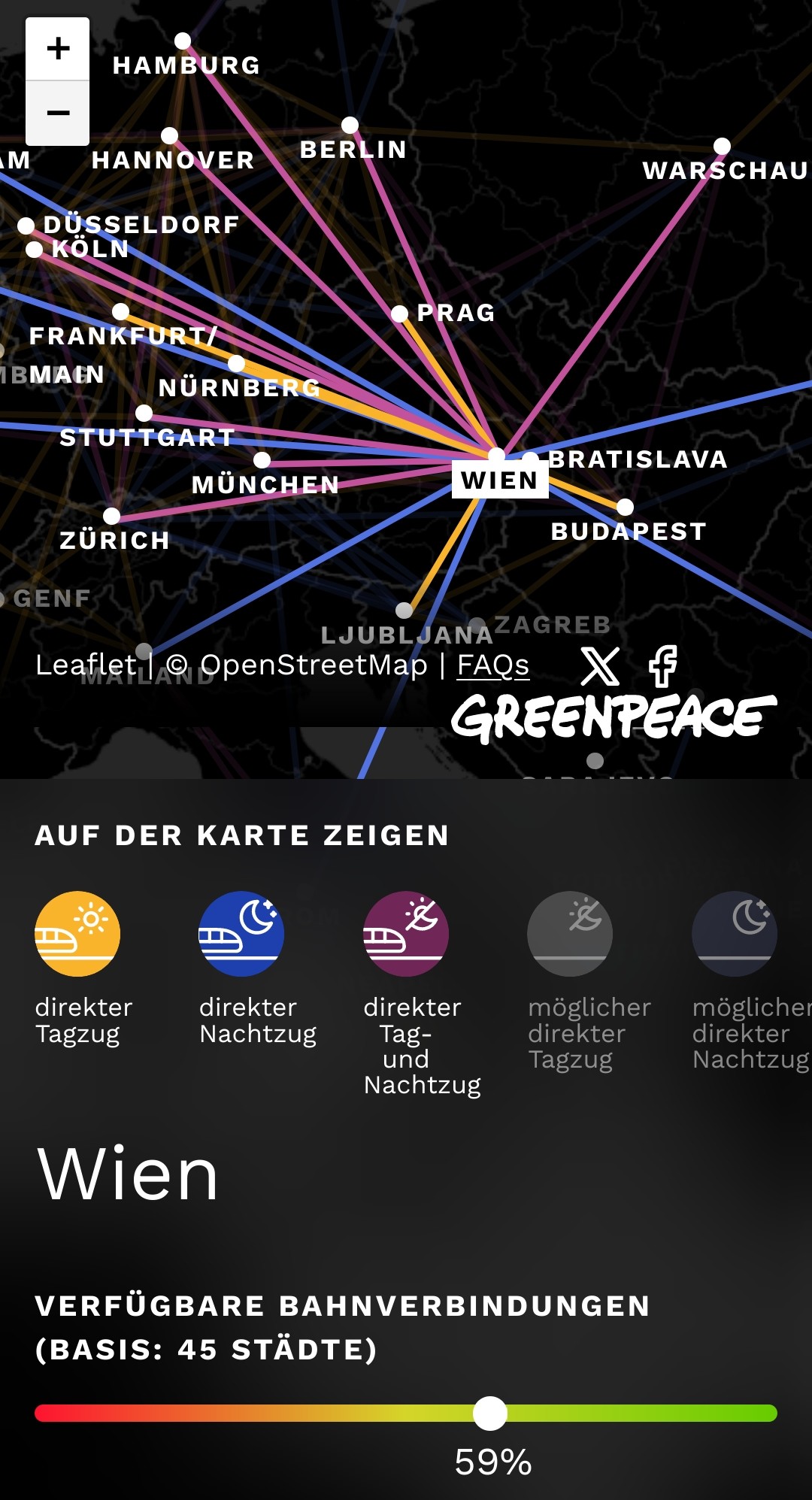Open the FAQs link

(x=493, y=665)
